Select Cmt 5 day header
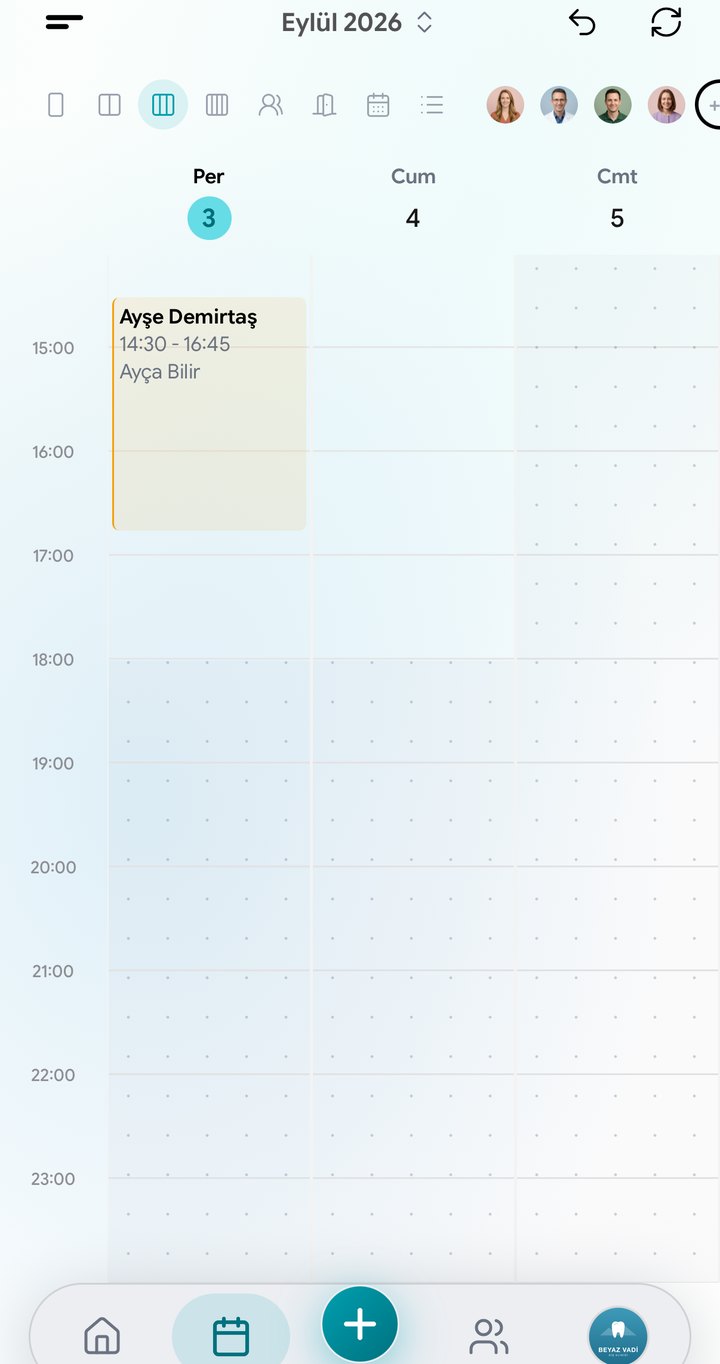The height and width of the screenshot is (1364, 720). click(617, 198)
